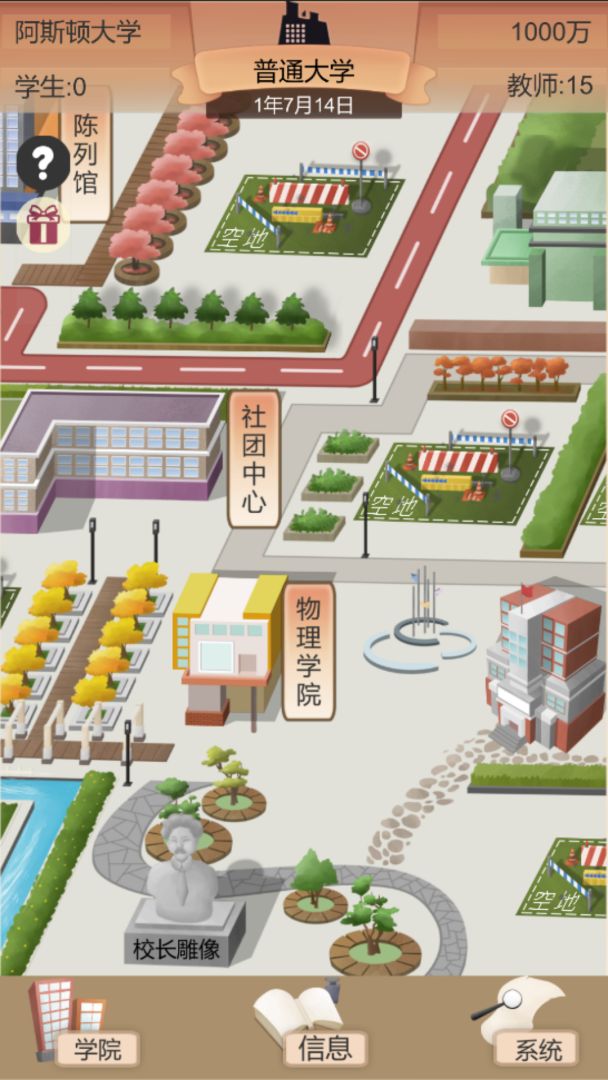Screen dimensions: 608x1080
Task: Tap the red brick tower building
Action: (545, 665)
